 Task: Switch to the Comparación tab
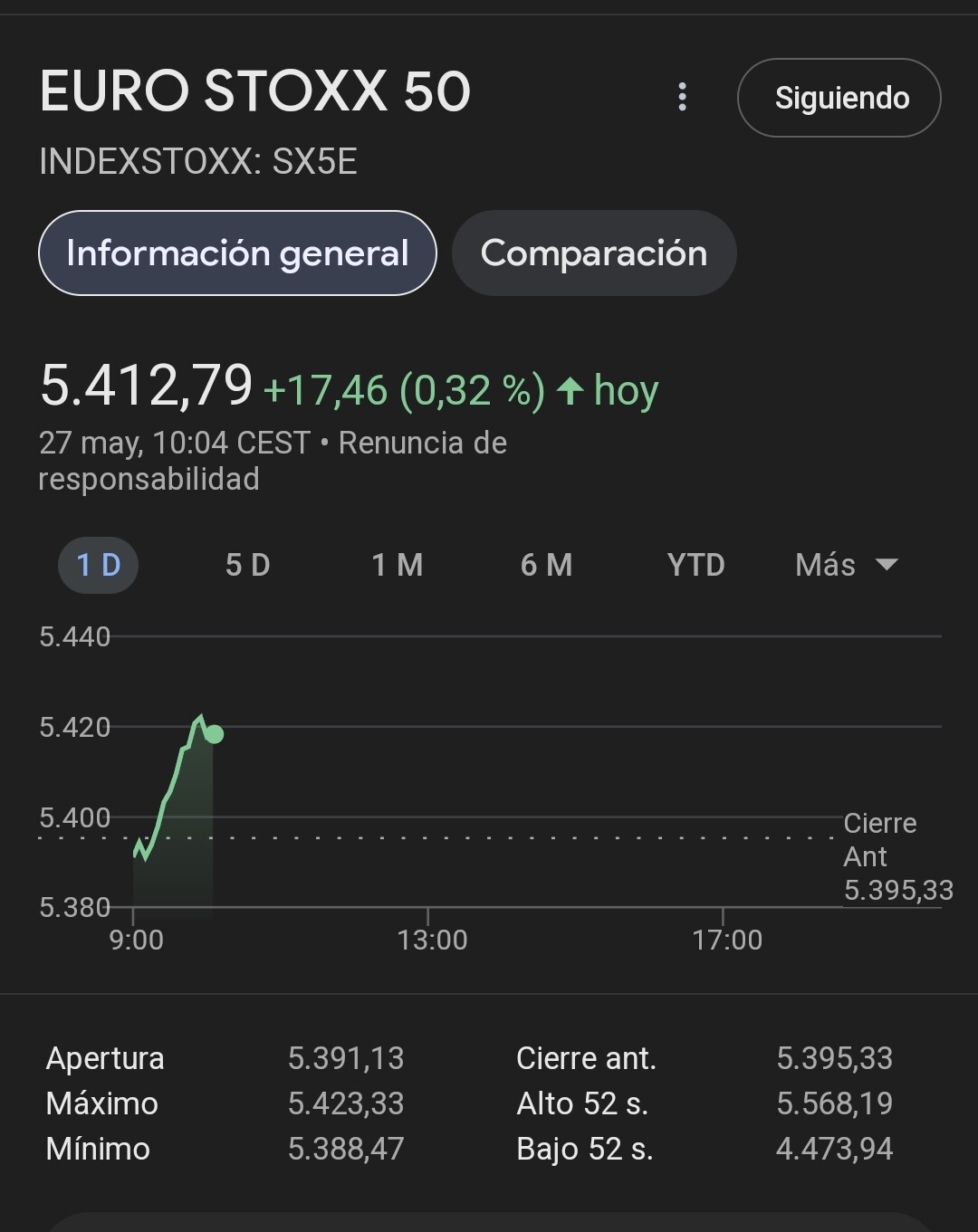(x=594, y=253)
